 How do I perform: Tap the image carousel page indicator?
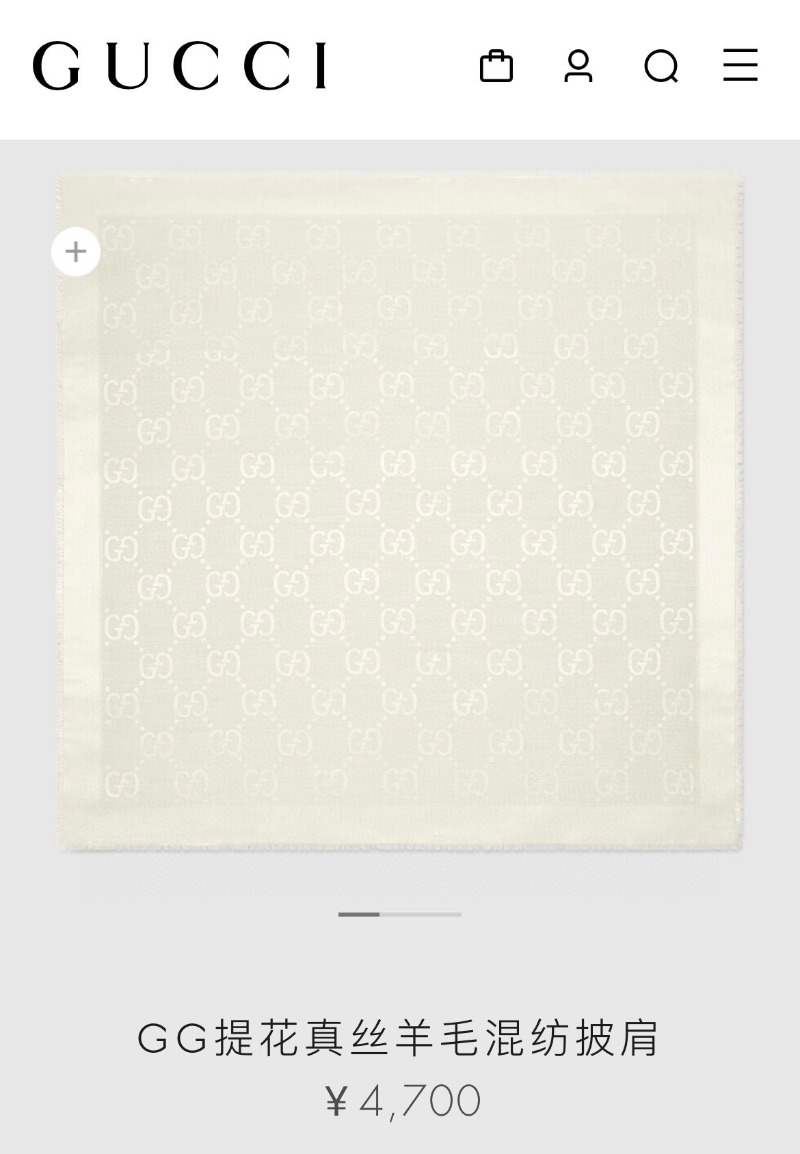pos(400,914)
